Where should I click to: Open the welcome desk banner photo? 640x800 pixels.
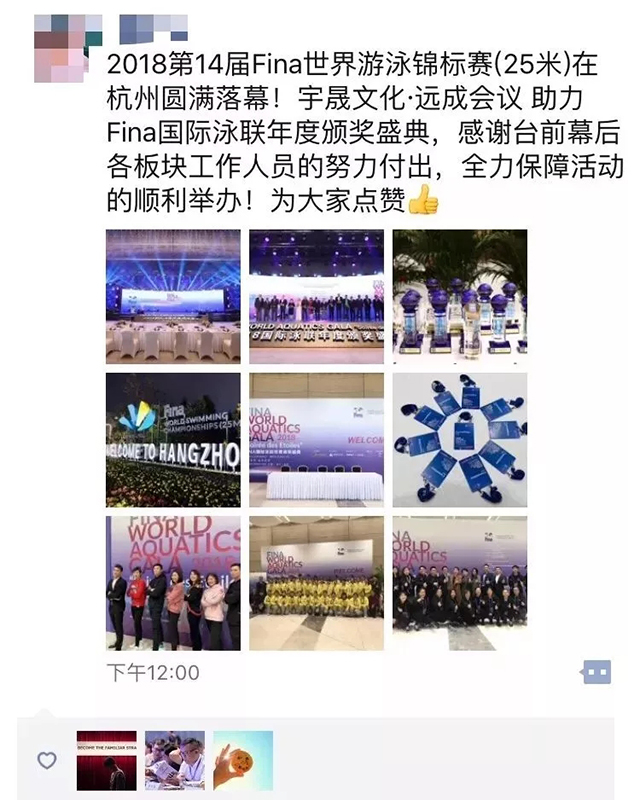[316, 440]
